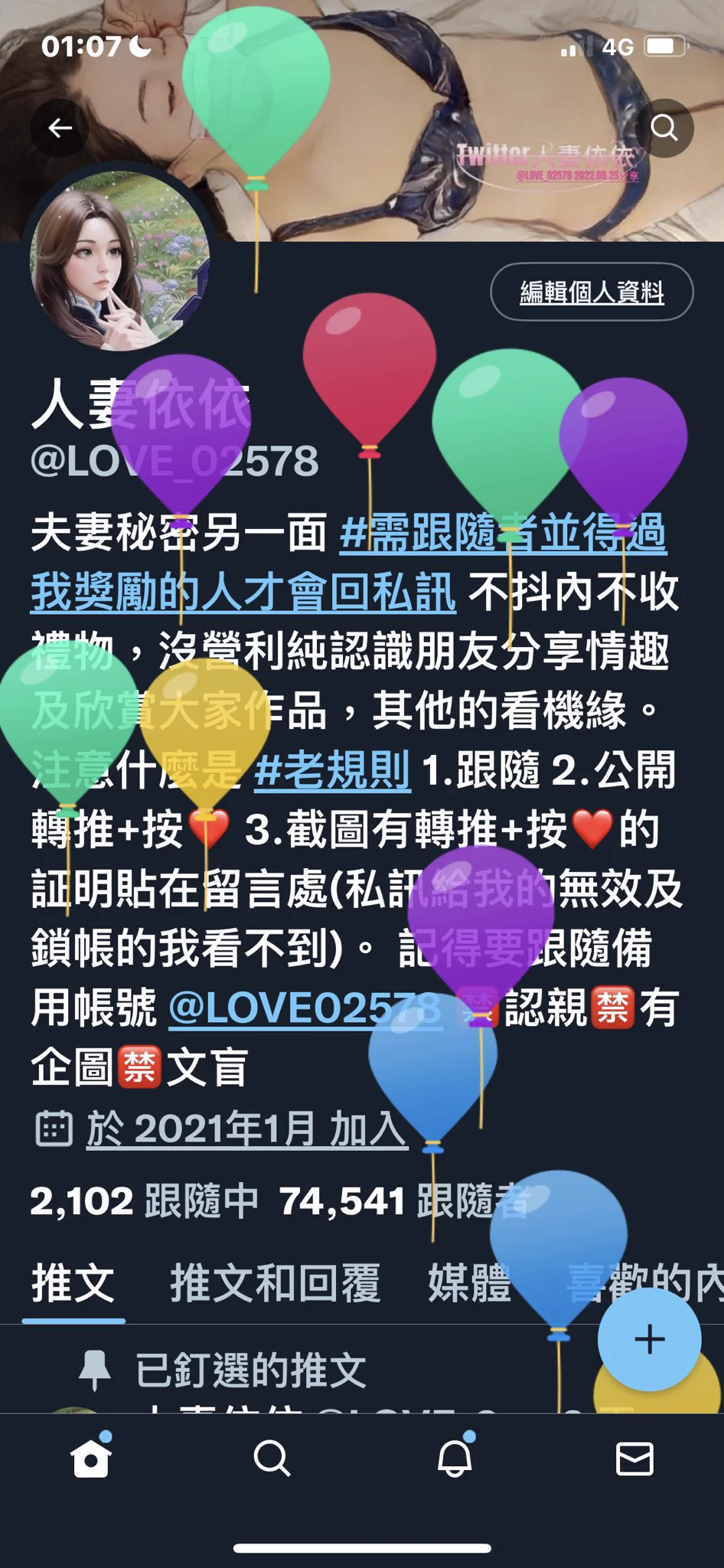
Task: Open the #需跟隨者並得過我獎勵的人才會回私訊 hashtag
Action: (243, 593)
